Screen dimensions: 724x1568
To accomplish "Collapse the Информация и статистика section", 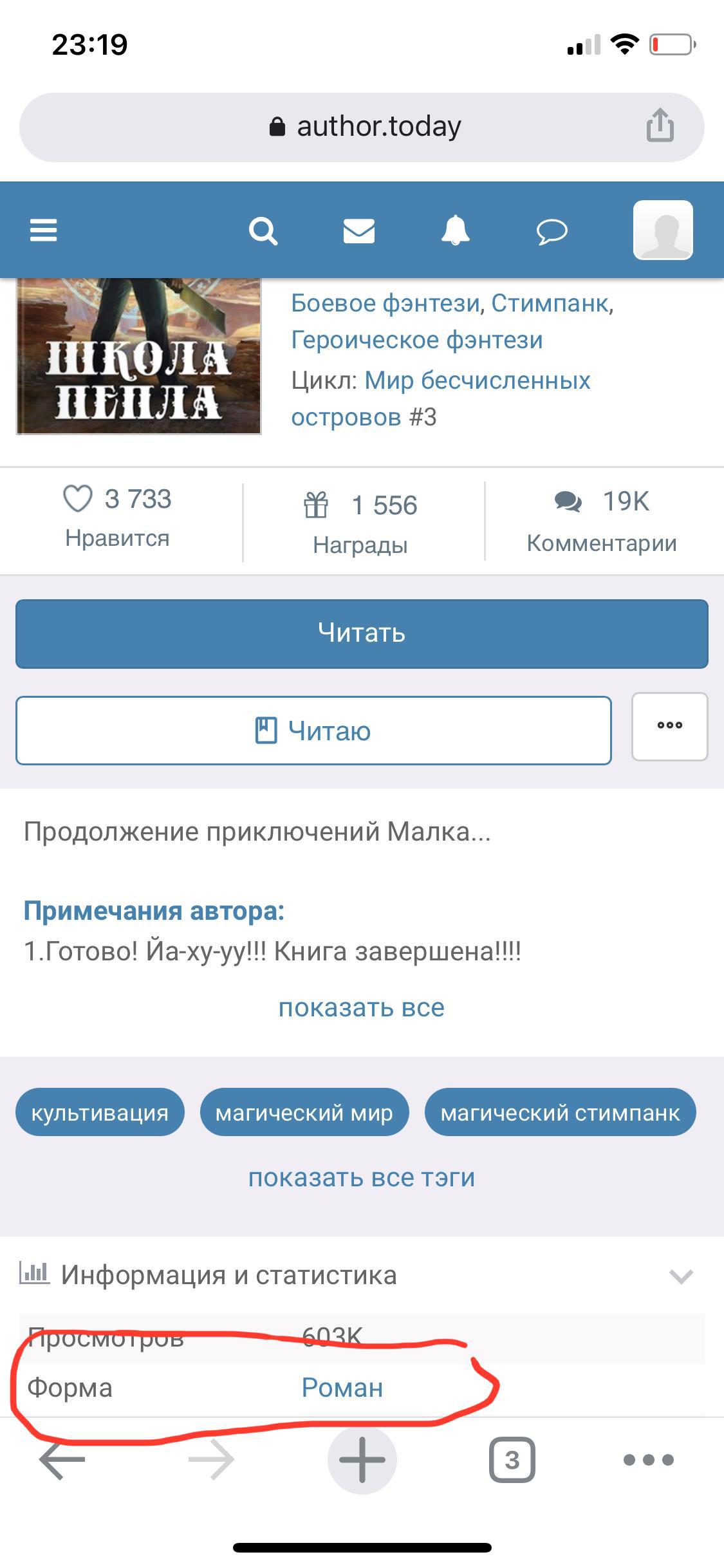I will [x=680, y=1276].
